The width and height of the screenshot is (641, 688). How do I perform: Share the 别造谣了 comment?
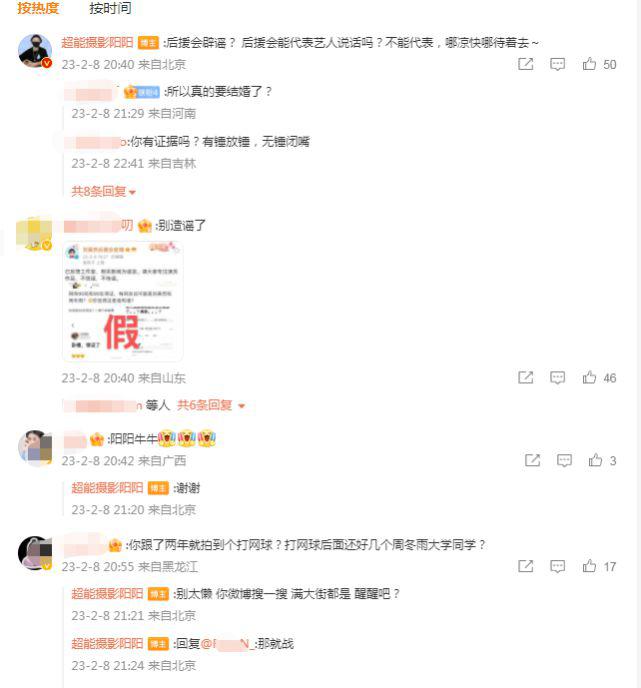(526, 378)
